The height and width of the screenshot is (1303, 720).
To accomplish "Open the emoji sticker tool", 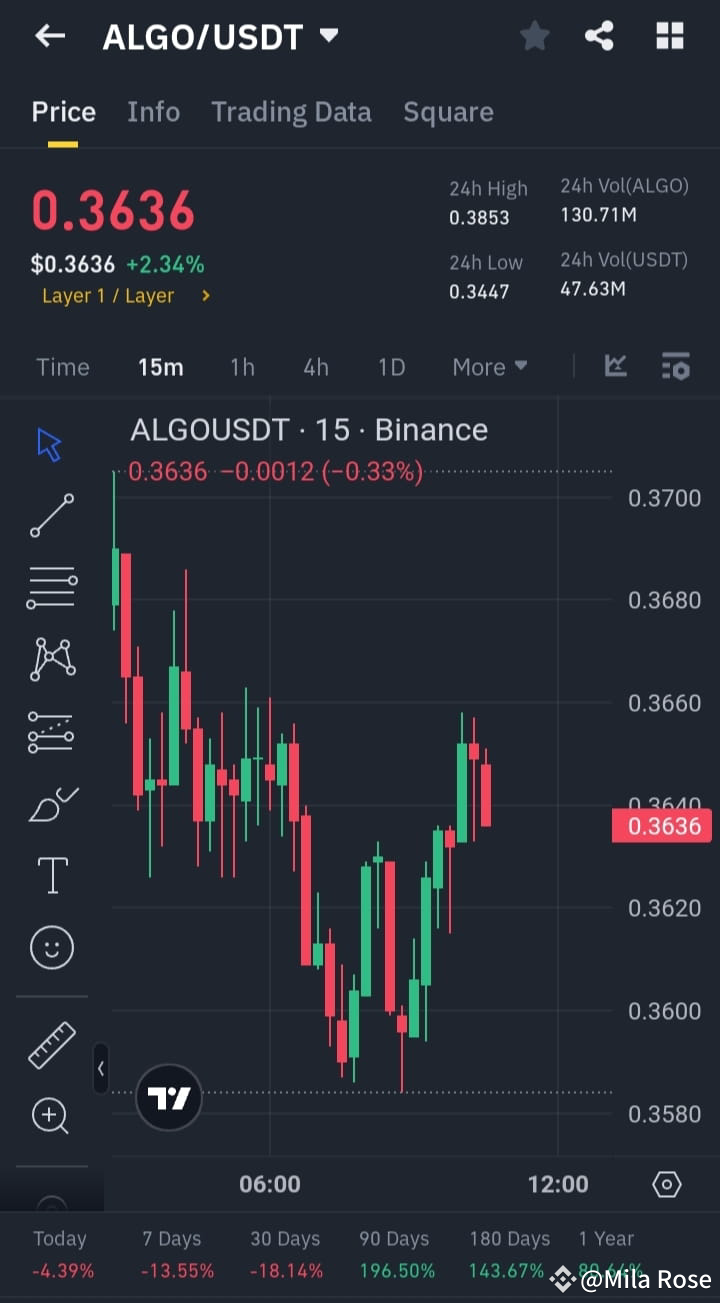I will click(50, 946).
